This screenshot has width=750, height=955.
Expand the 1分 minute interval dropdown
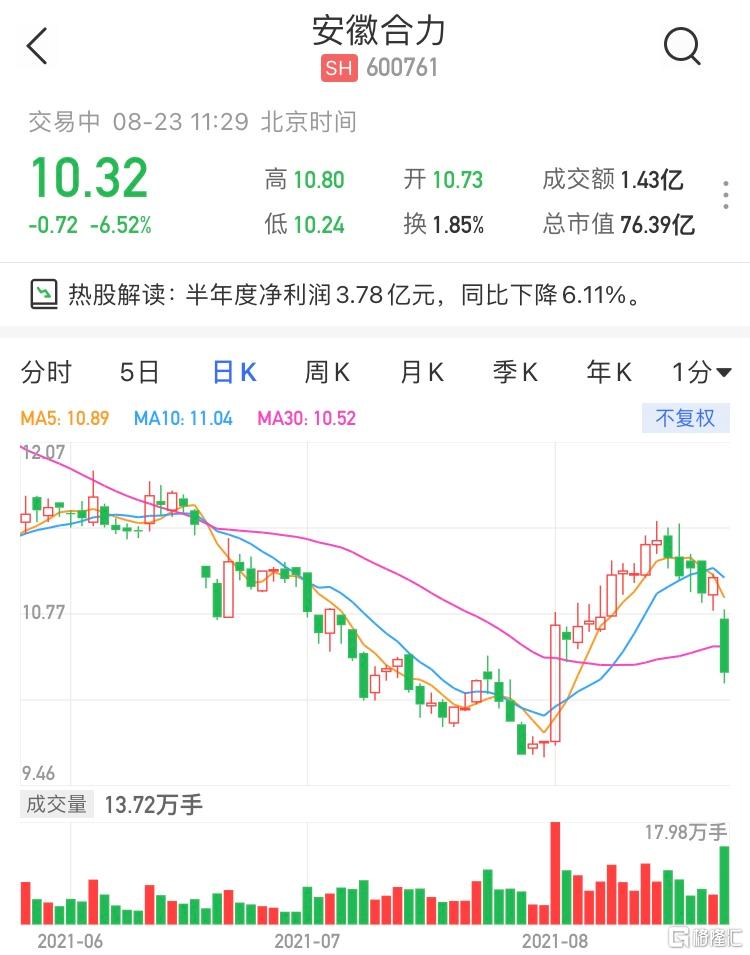coord(701,373)
